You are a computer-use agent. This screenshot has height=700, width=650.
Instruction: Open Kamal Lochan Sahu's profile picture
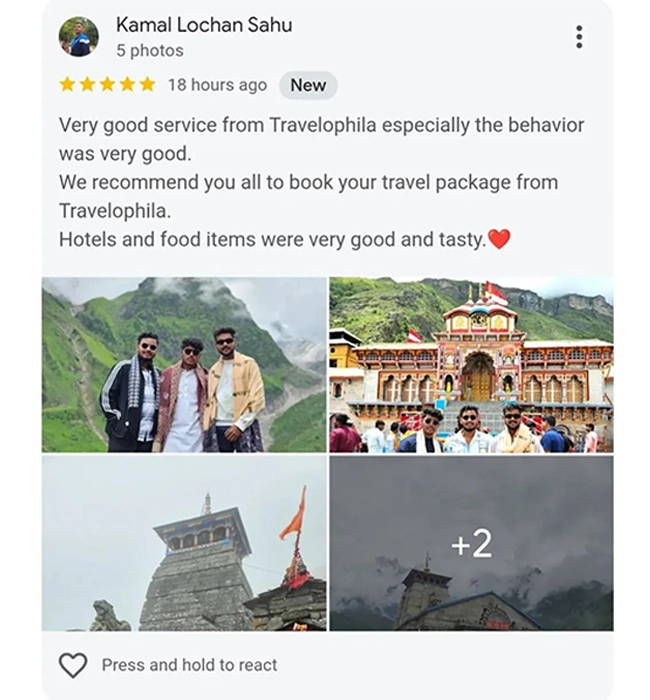point(79,37)
